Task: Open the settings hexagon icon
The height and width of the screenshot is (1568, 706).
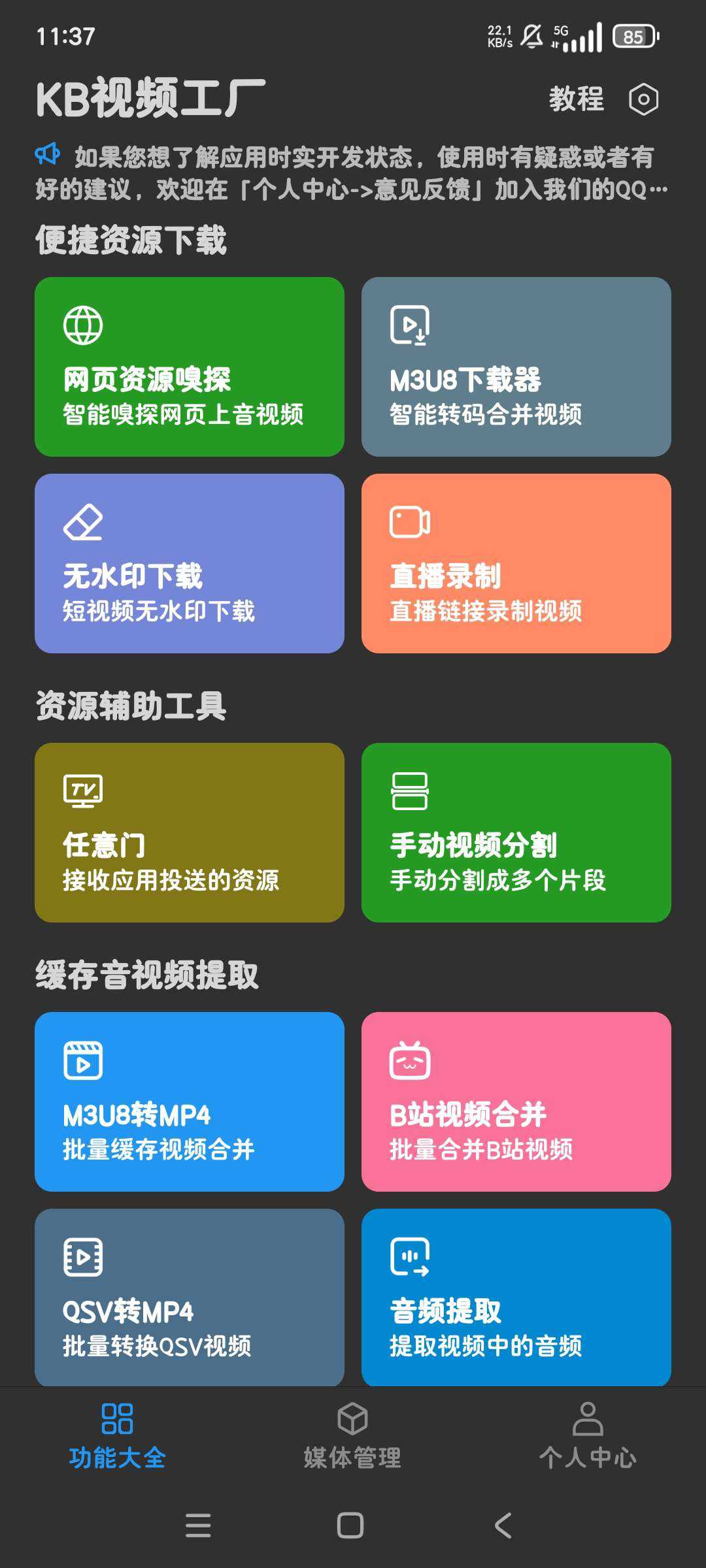Action: 643,99
